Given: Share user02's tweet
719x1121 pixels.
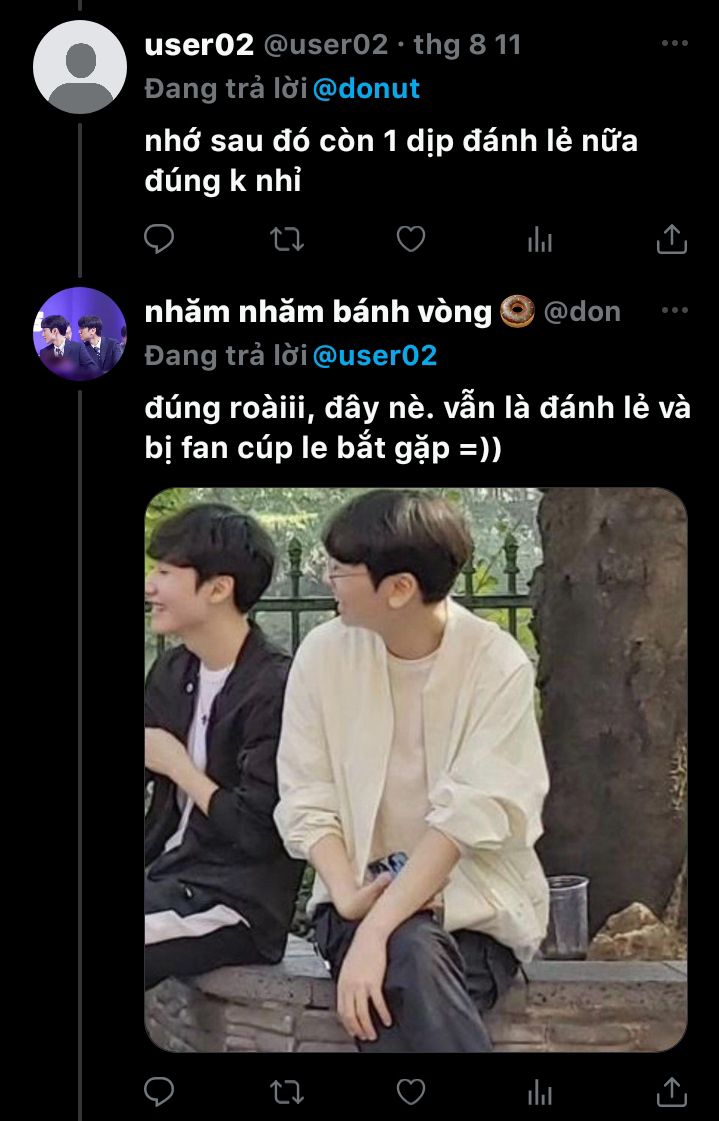Looking at the screenshot, I should pos(671,239).
